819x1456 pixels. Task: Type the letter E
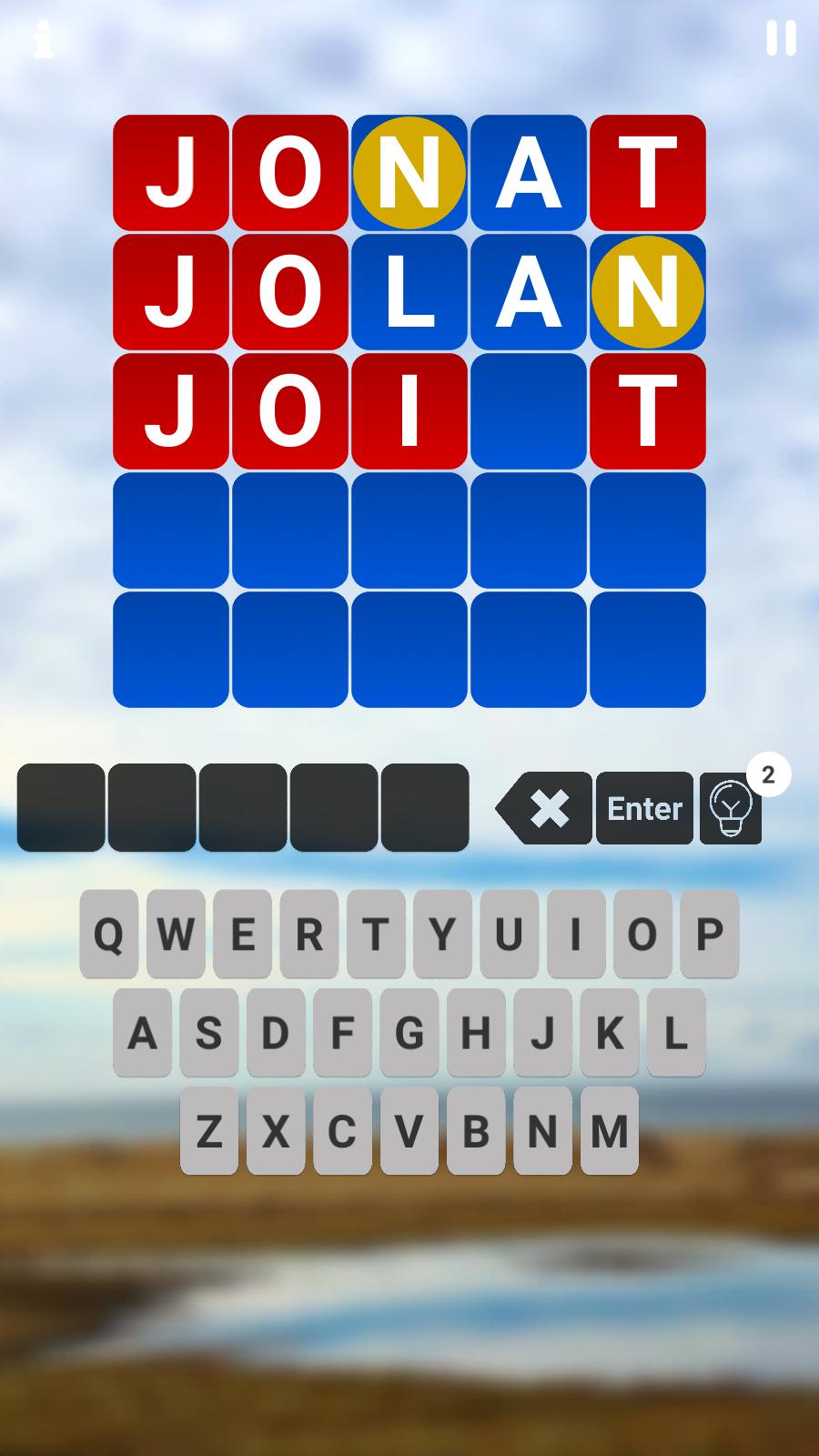(x=242, y=934)
